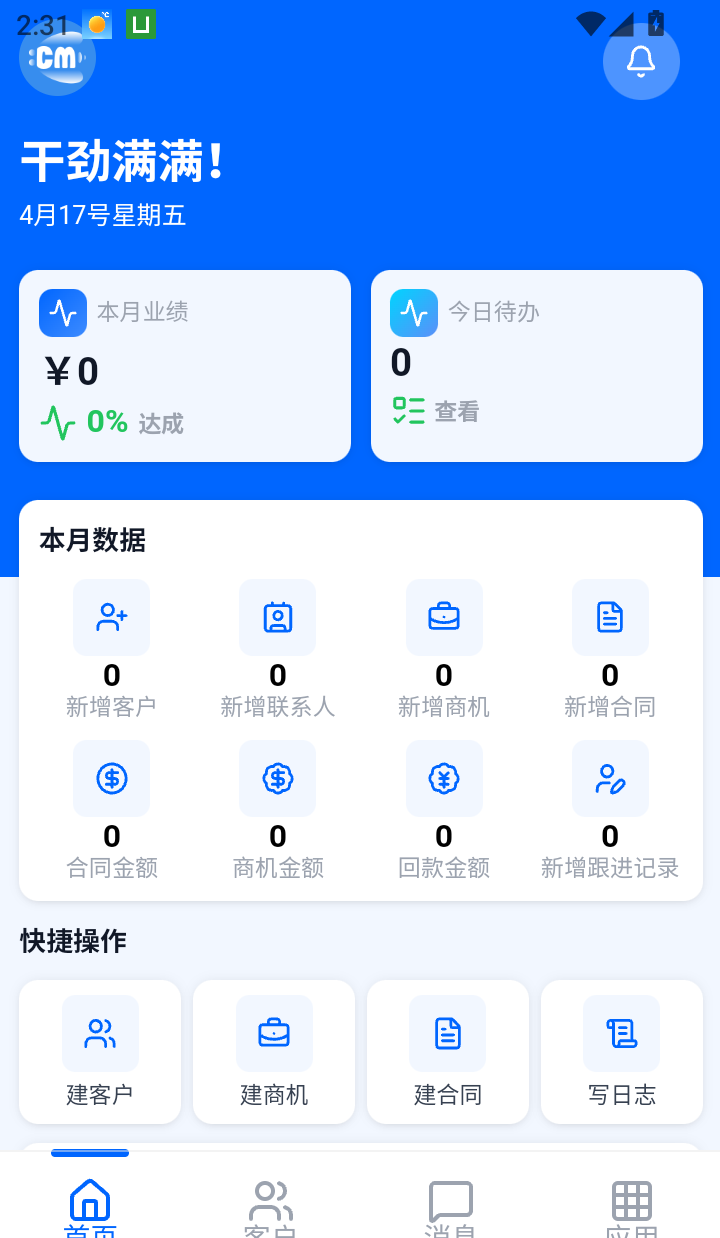Select the 首页 home tab
Viewport: 720px width, 1238px height.
pos(90,1204)
